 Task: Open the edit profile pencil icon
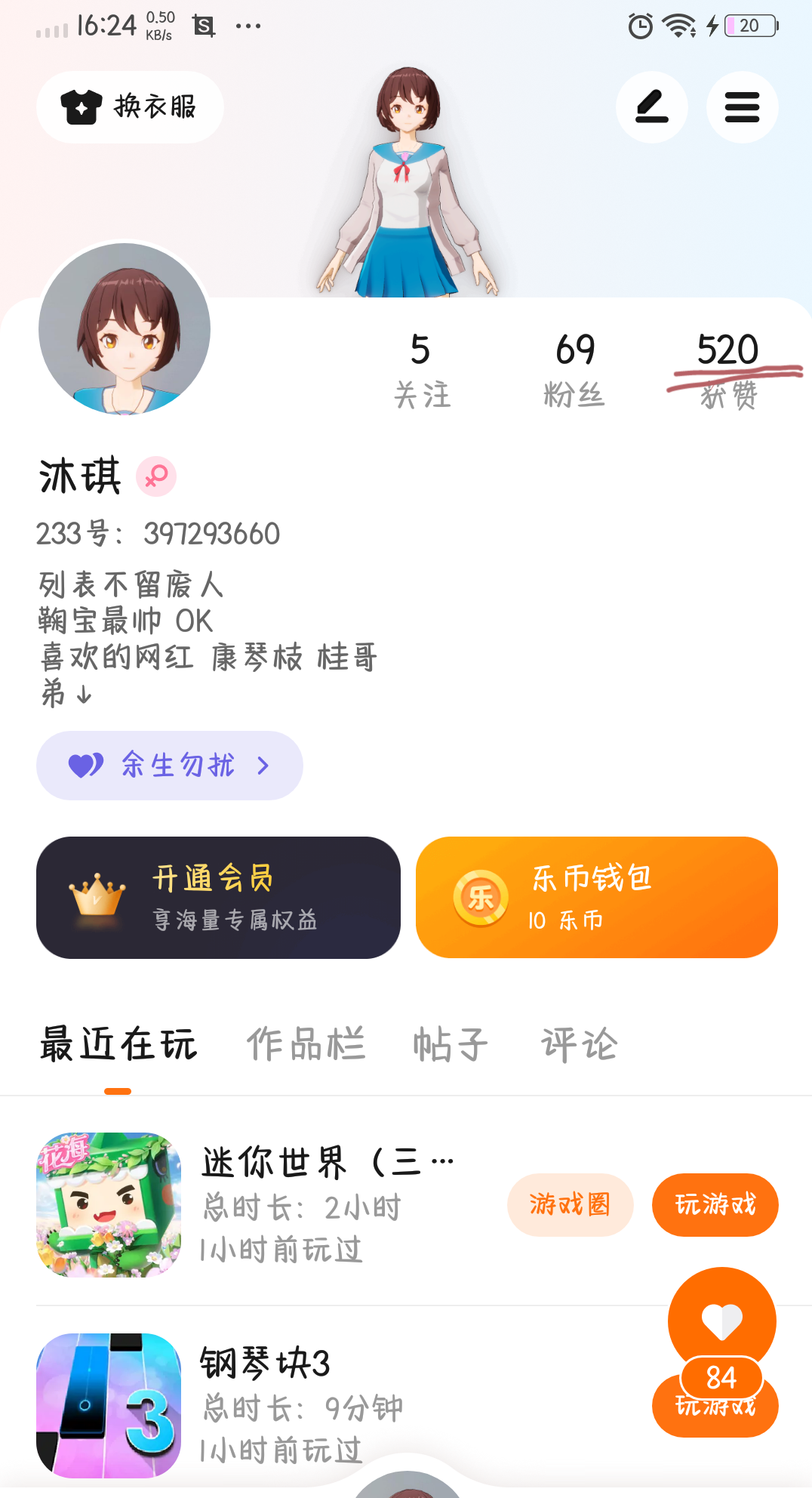pos(651,107)
